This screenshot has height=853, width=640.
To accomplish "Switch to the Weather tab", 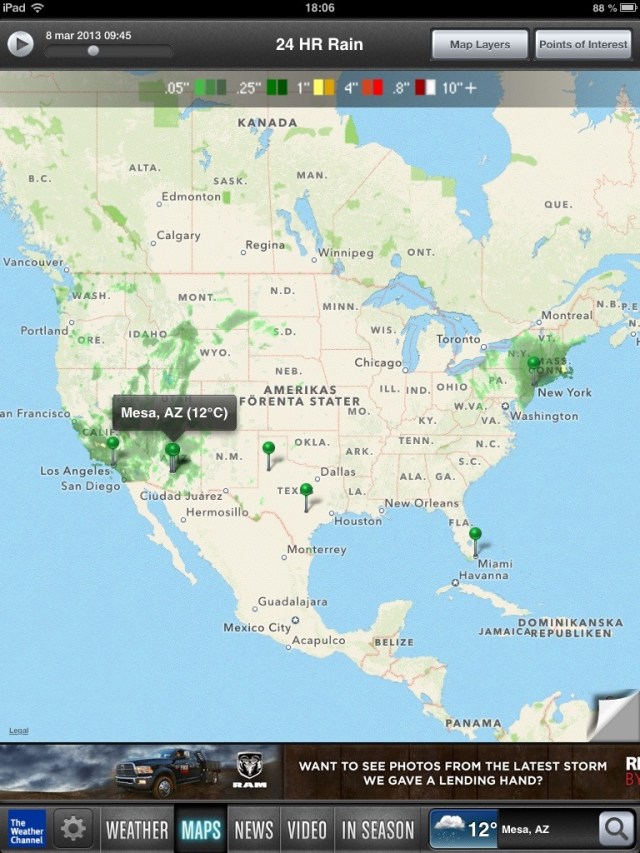I will tap(137, 829).
